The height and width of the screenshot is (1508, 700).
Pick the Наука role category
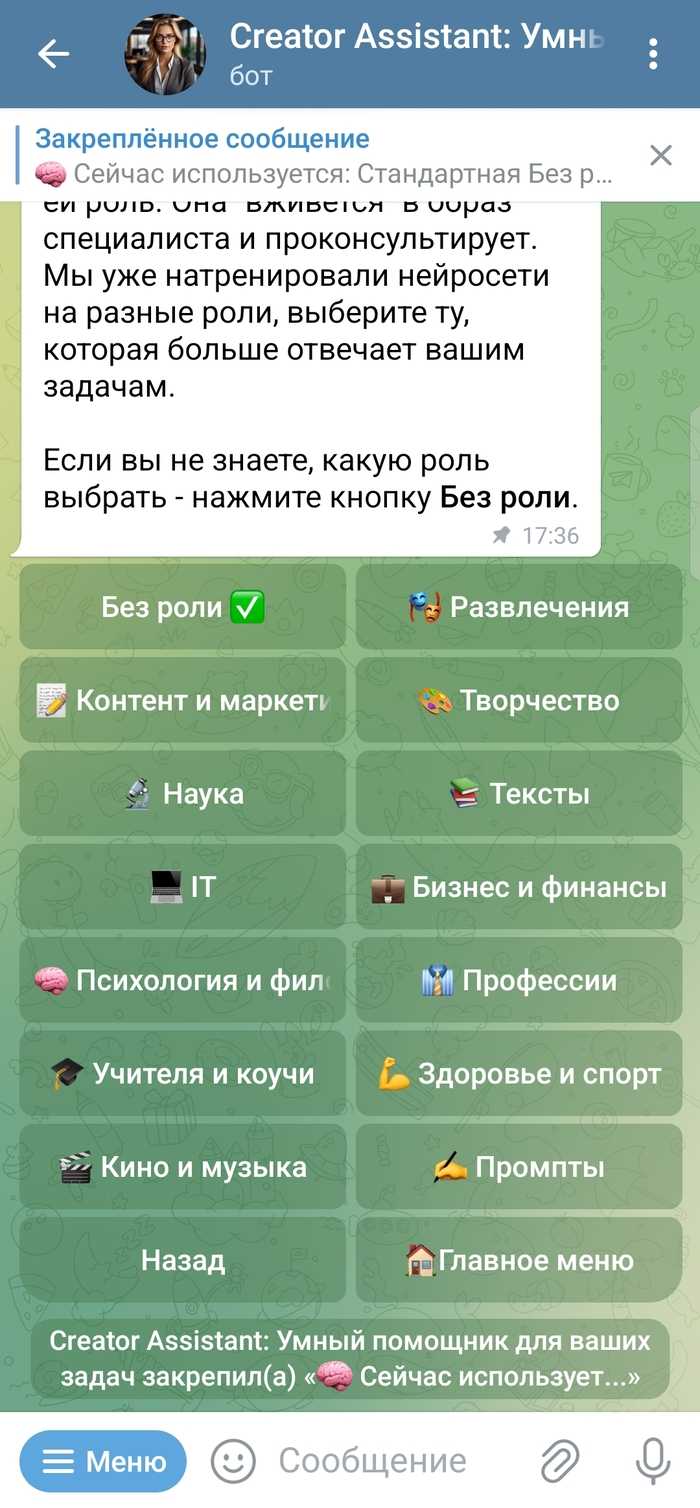click(x=183, y=794)
